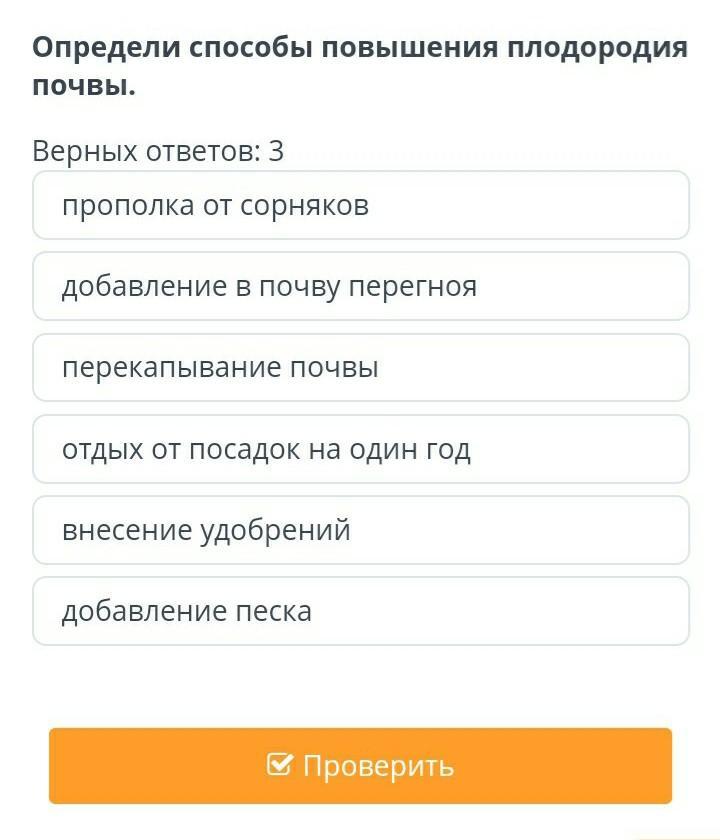The height and width of the screenshot is (840, 720).
Task: Mark 'перекапывание почвы' as an answer
Action: point(360,368)
